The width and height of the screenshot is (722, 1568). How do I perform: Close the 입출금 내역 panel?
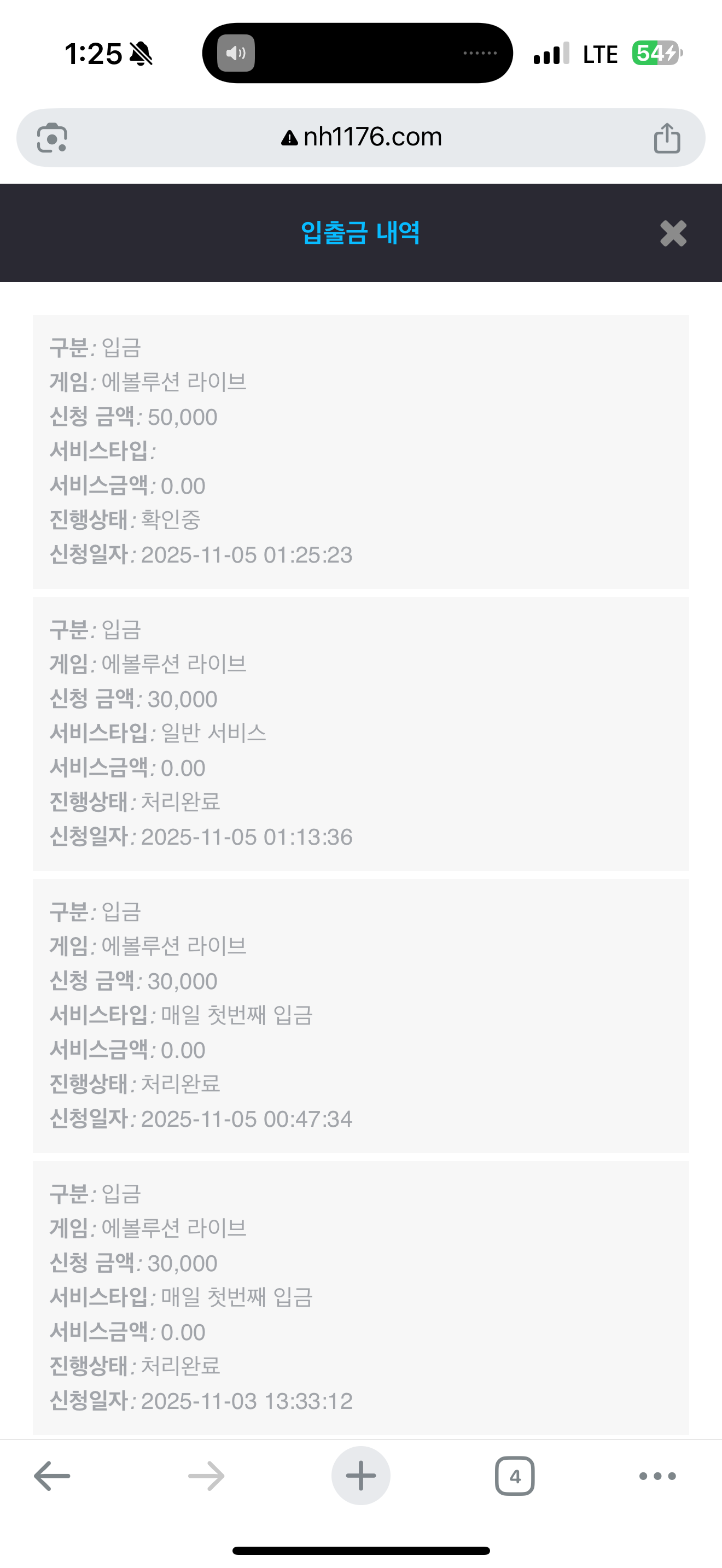point(673,233)
